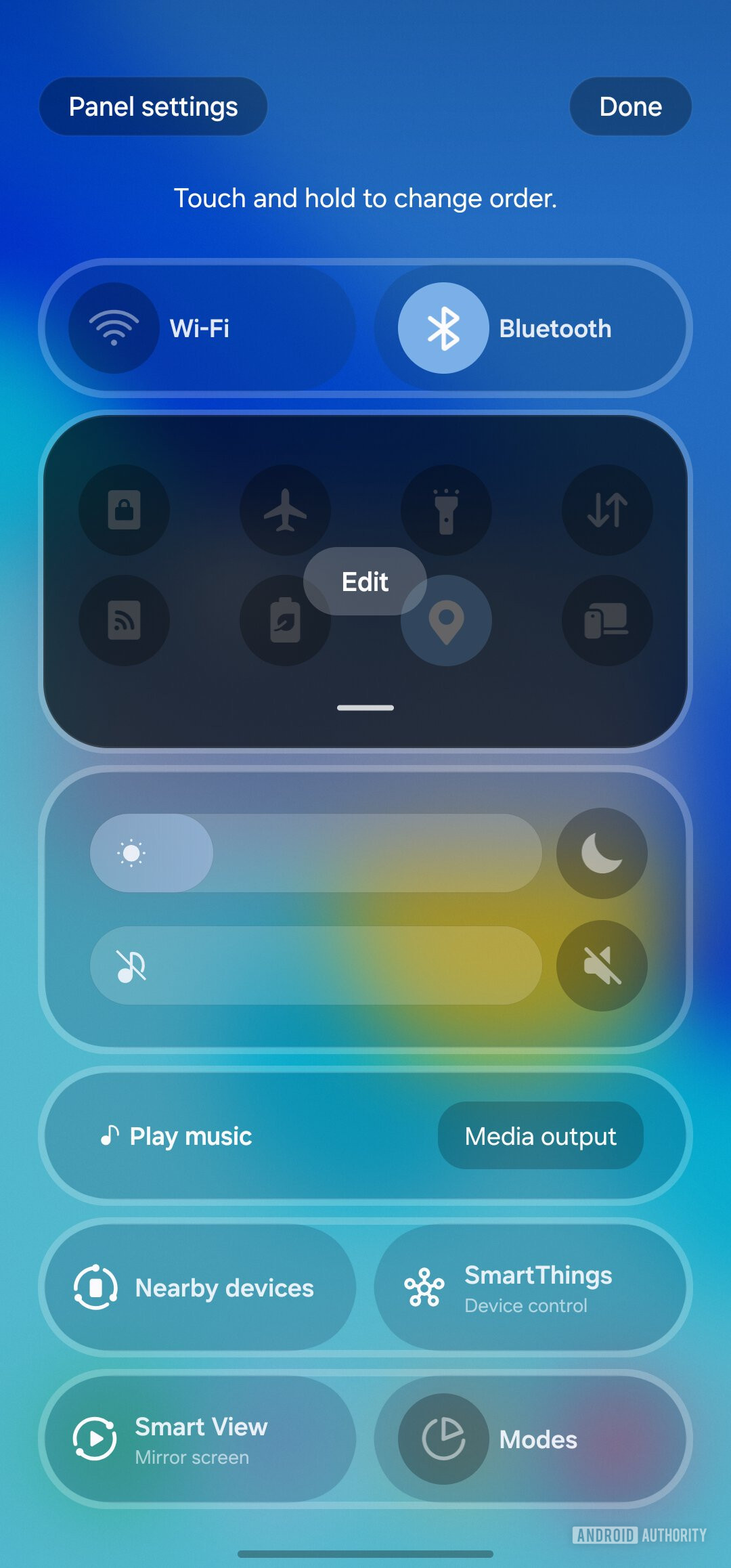Image resolution: width=731 pixels, height=1568 pixels.
Task: Open Panel settings
Action: [153, 106]
